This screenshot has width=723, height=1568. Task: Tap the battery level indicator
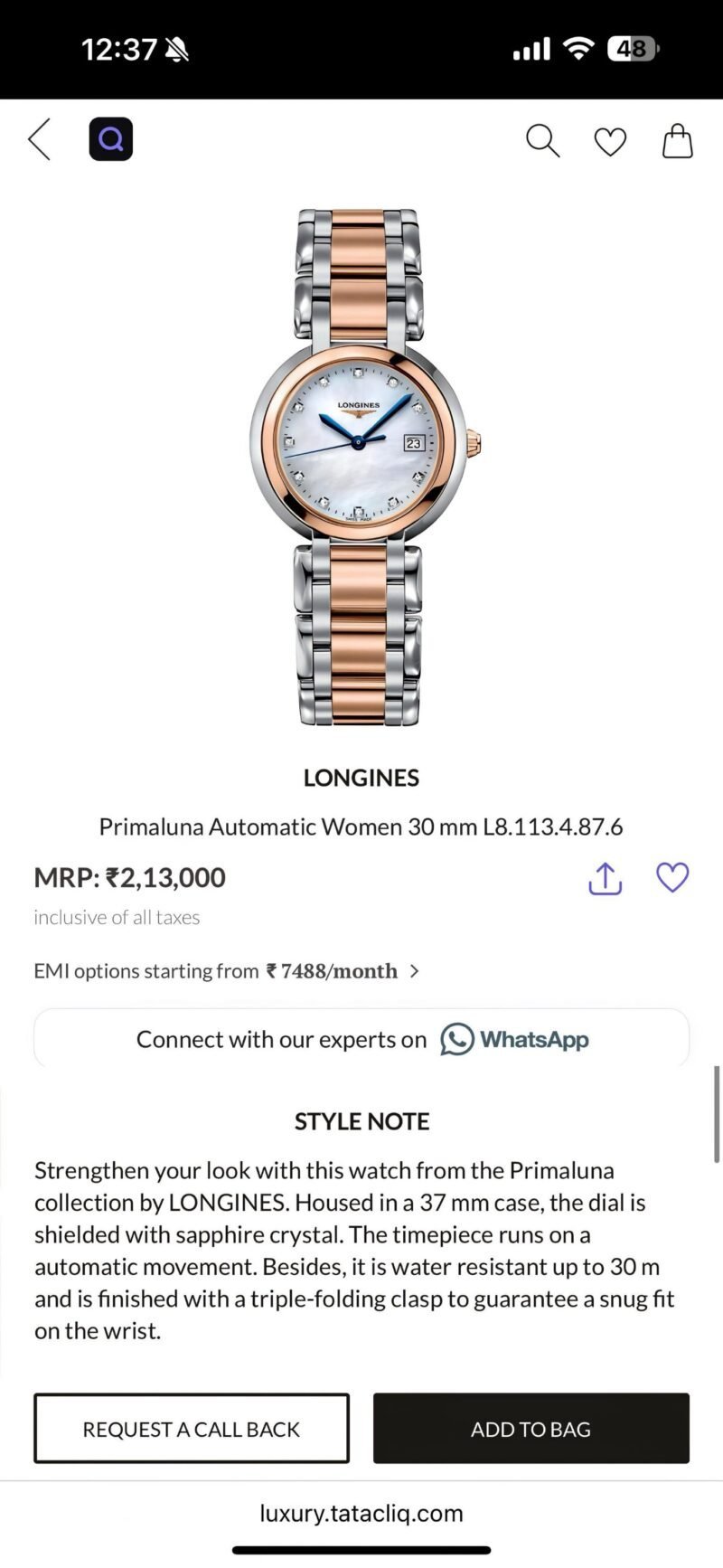point(633,48)
